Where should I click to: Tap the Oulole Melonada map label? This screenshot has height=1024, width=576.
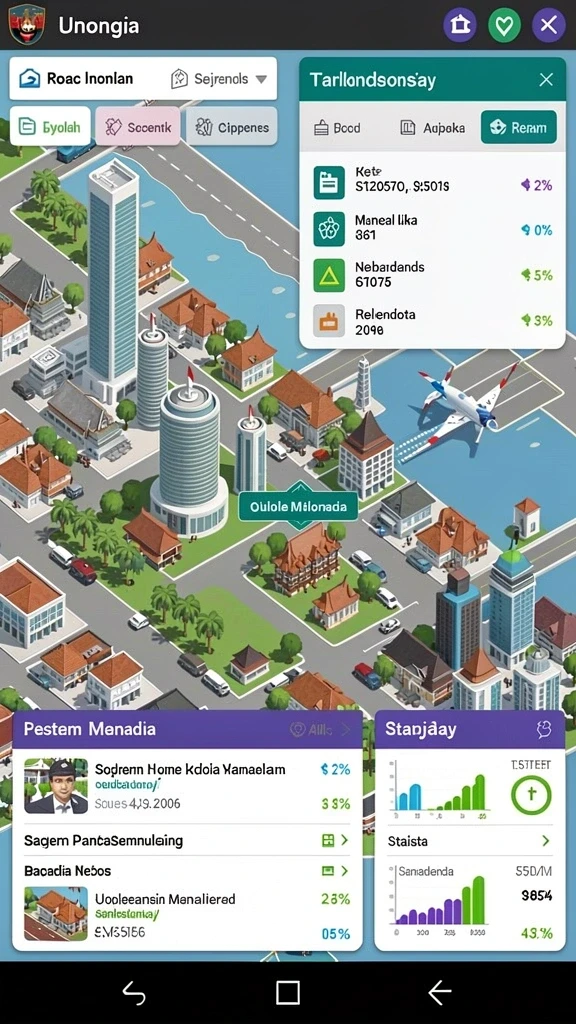coord(298,506)
